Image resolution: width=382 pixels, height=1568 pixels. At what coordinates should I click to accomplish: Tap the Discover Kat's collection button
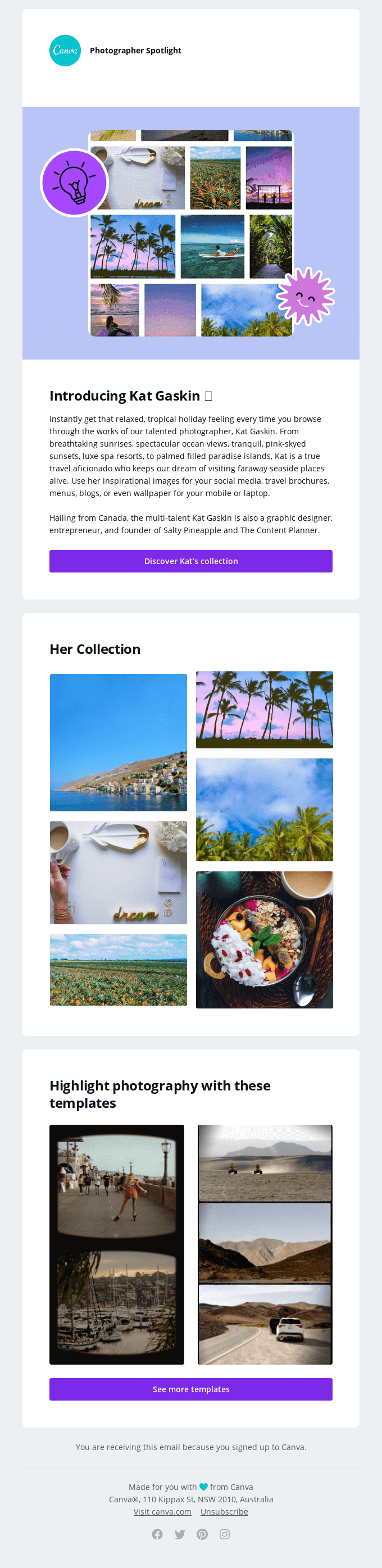coord(190,561)
